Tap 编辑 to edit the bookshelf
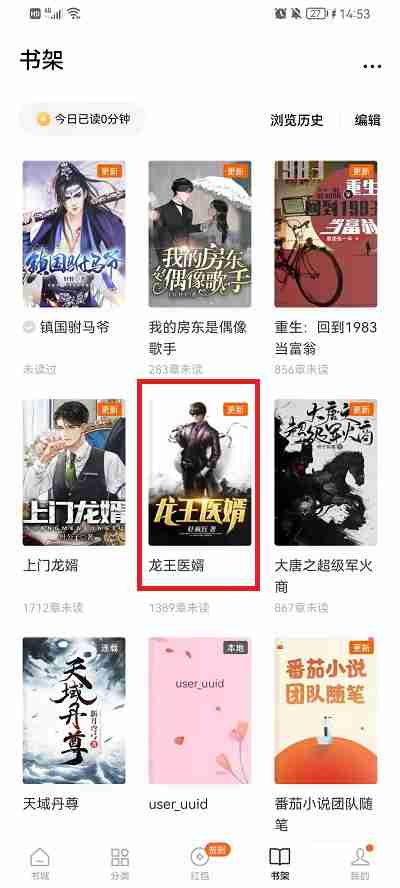Viewport: 400px width, 888px height. (368, 120)
